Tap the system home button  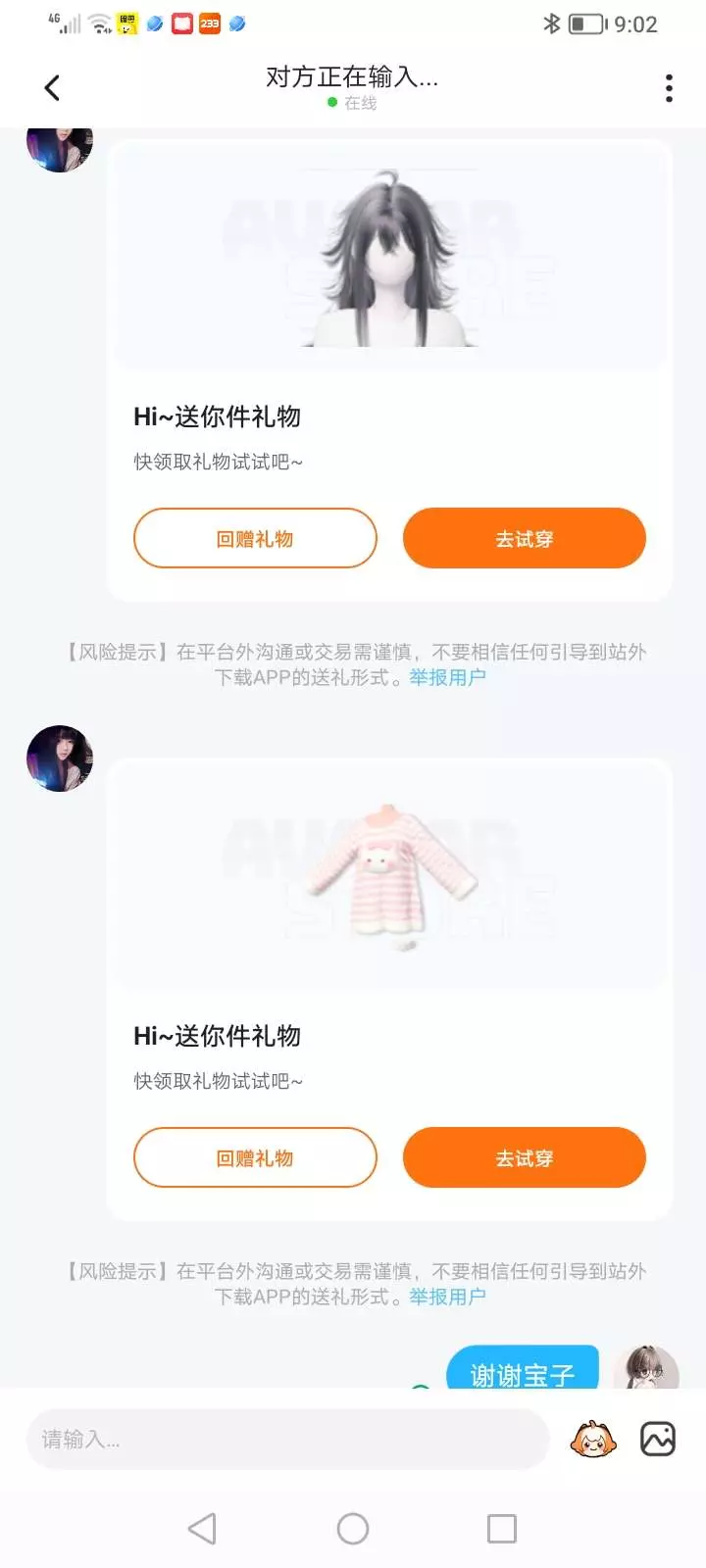353,1529
